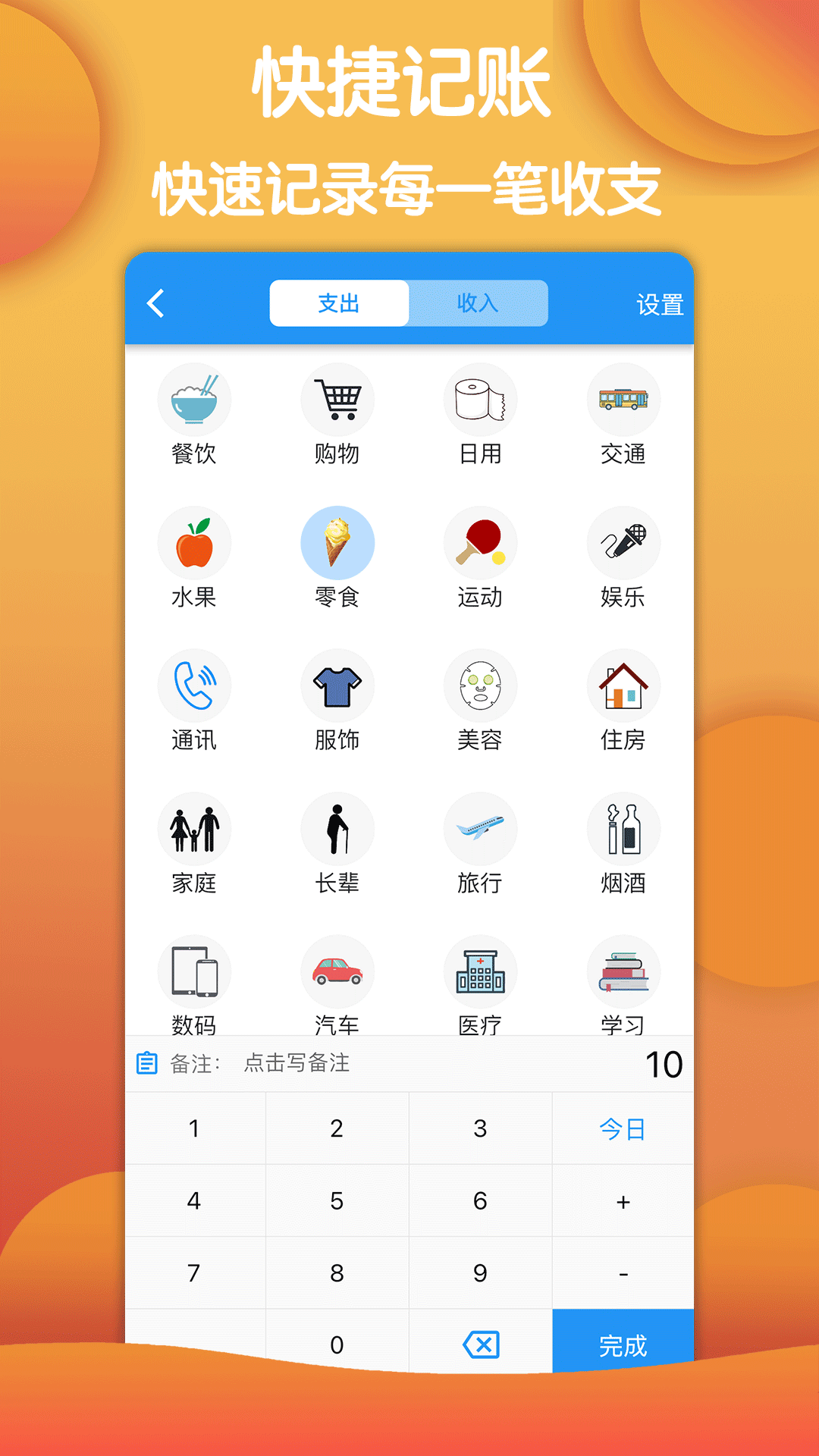This screenshot has height=1456, width=819.
Task: Tap the back arrow in the header
Action: coord(157,303)
